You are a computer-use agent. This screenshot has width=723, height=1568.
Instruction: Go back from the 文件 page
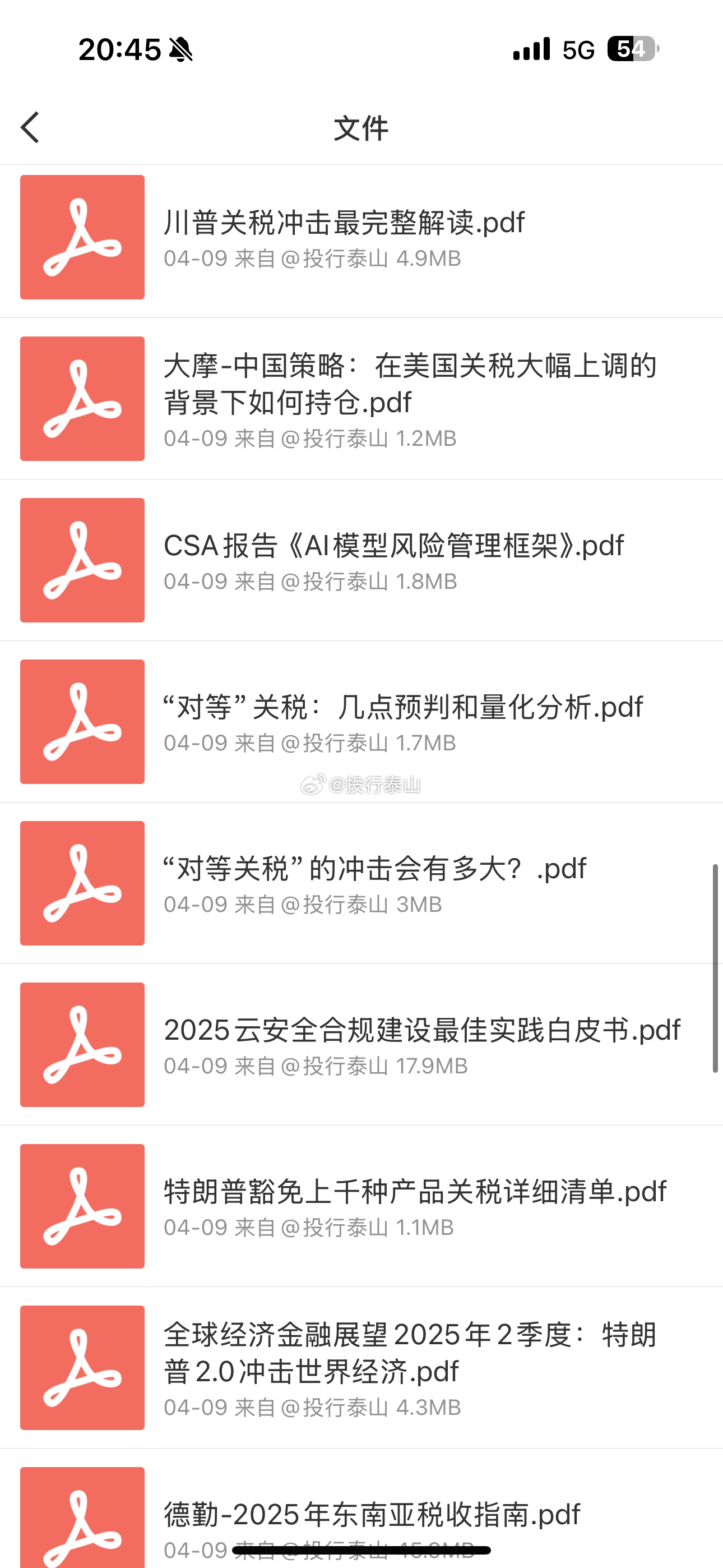(x=30, y=128)
